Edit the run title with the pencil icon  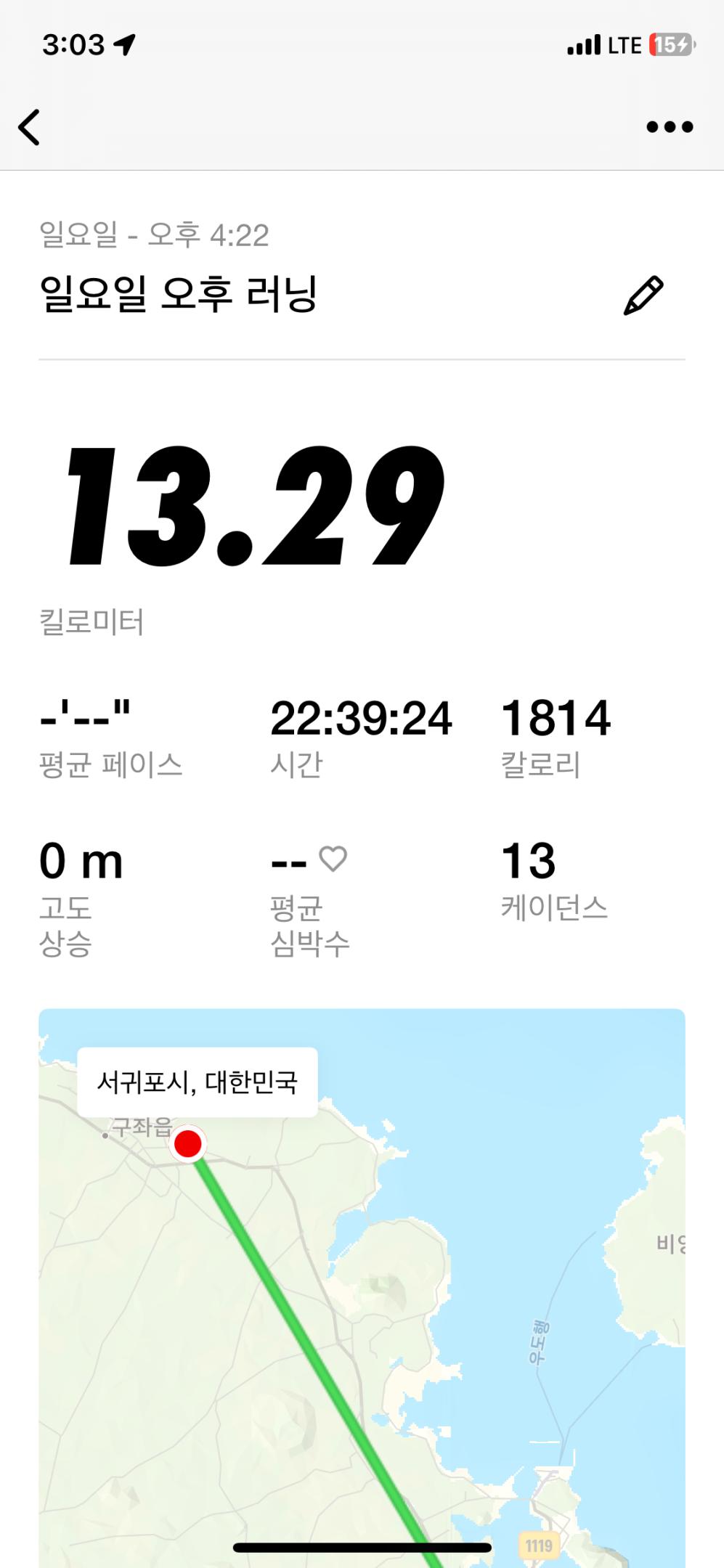tap(643, 295)
